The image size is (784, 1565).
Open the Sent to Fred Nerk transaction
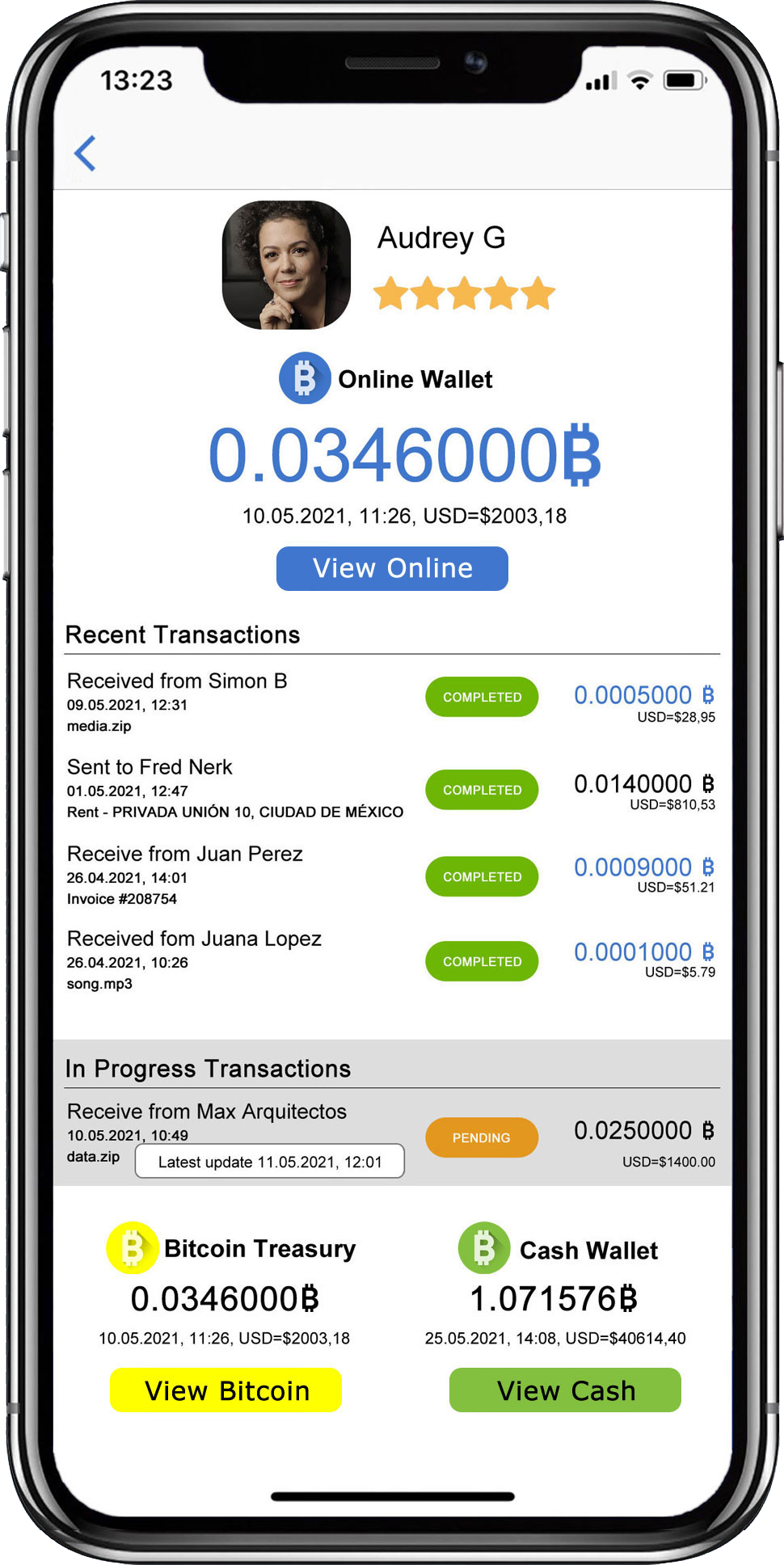point(150,767)
